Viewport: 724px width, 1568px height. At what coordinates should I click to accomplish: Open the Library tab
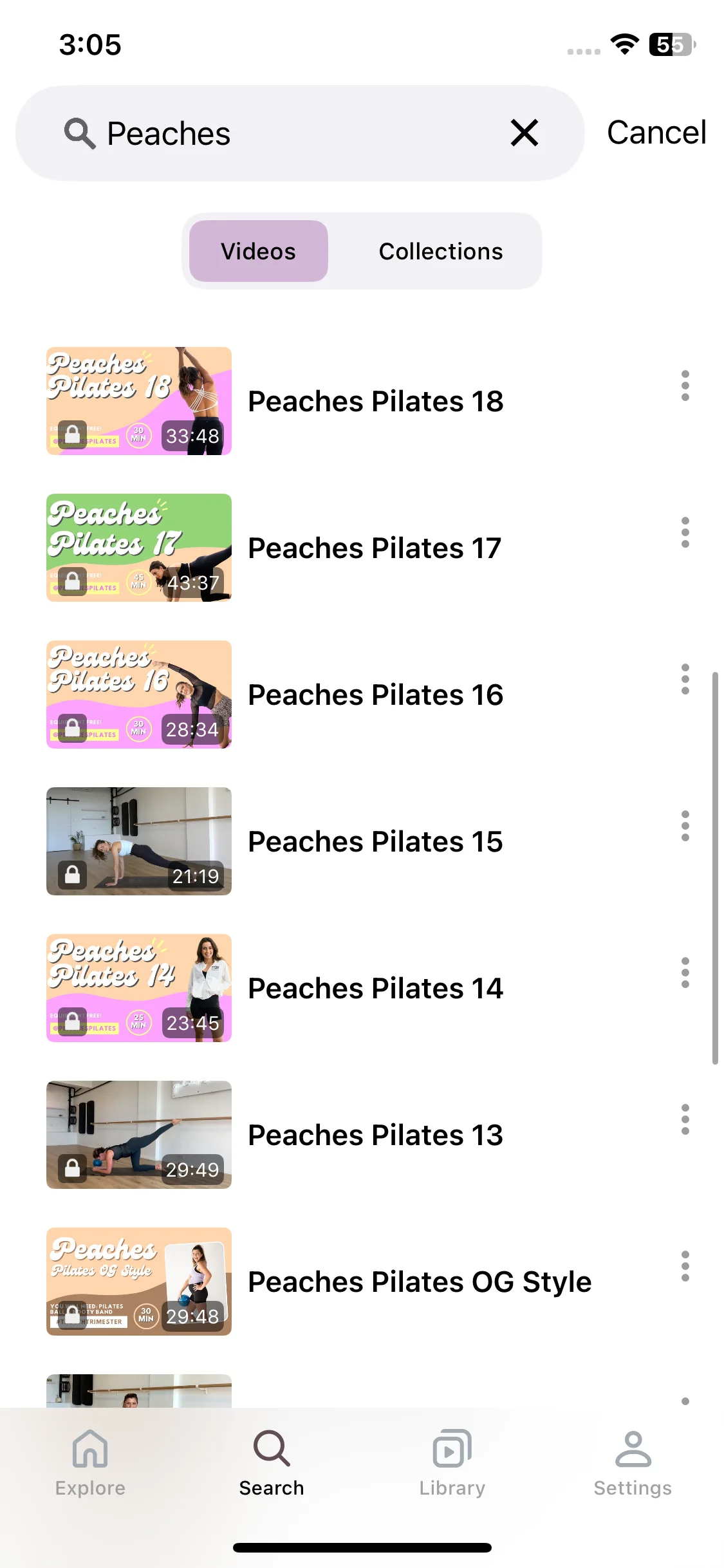coord(452,1464)
